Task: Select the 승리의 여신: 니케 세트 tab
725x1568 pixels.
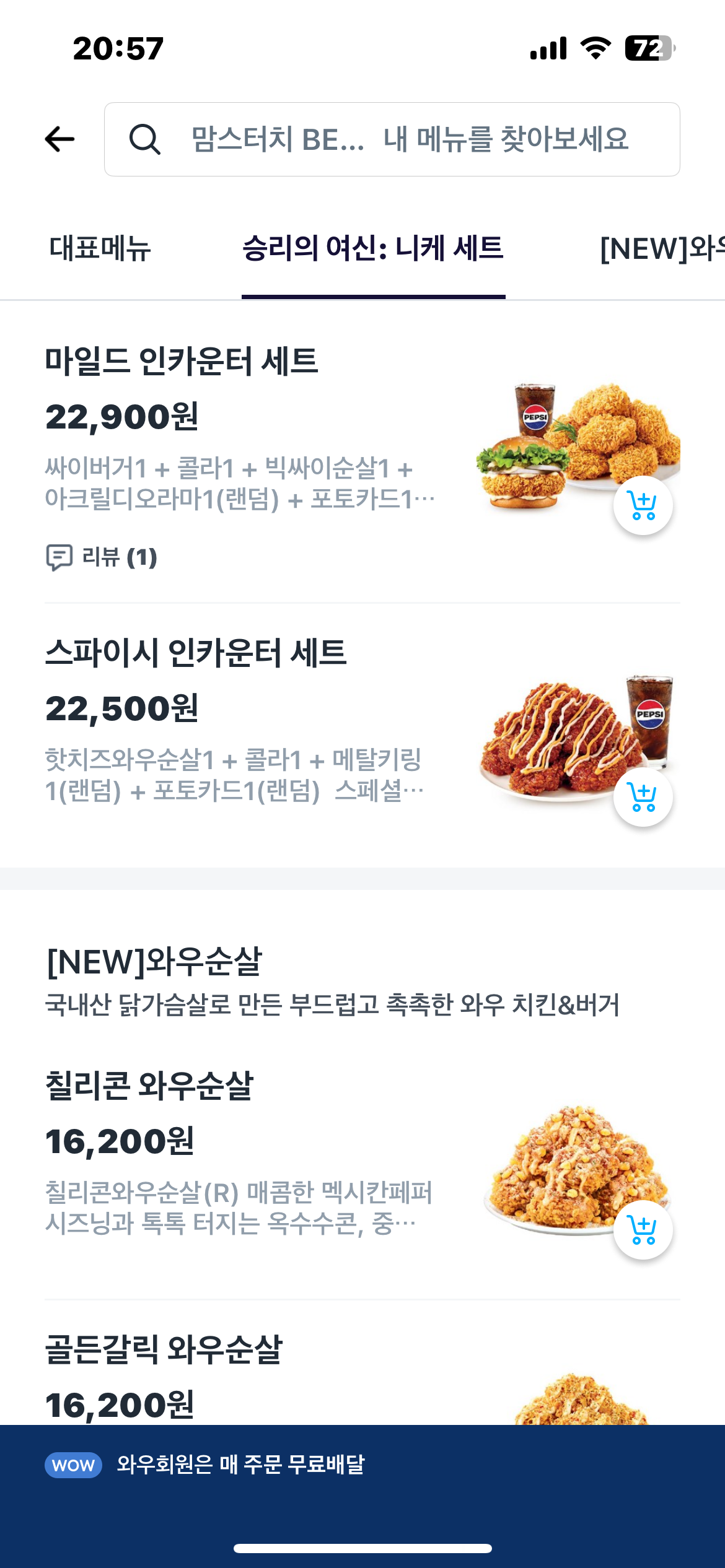Action: (x=373, y=249)
